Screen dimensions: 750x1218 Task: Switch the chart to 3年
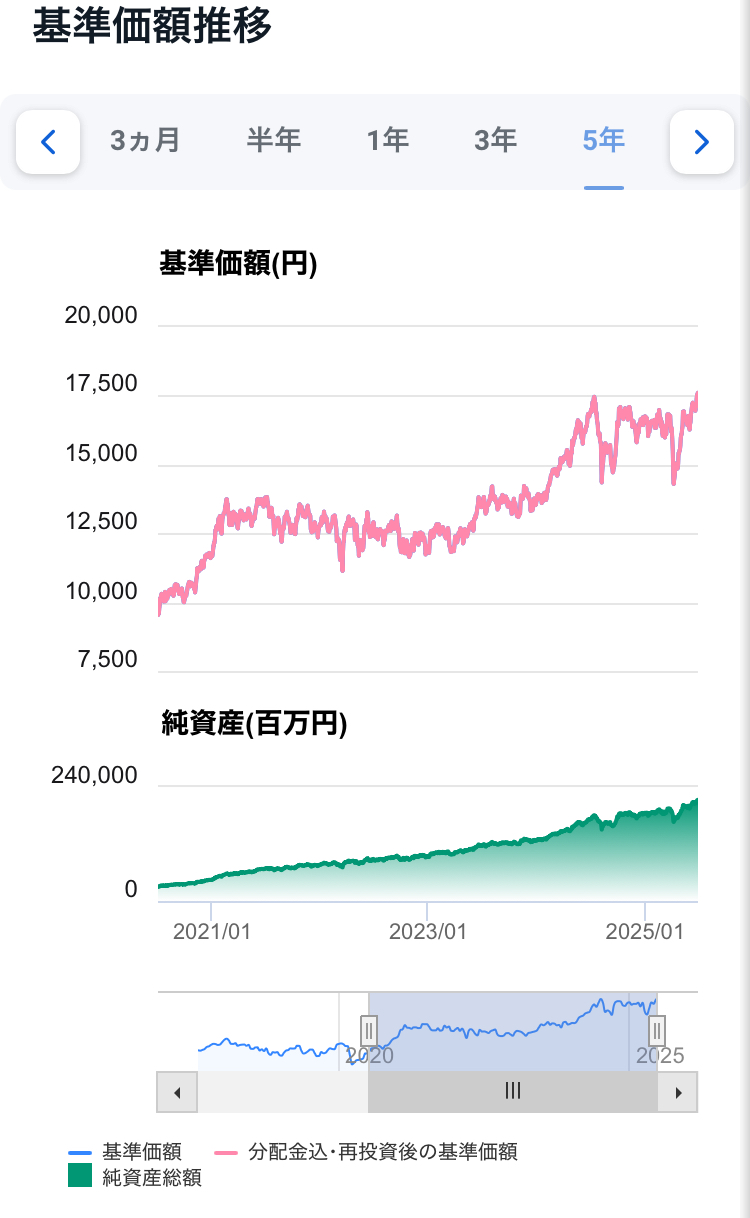[496, 141]
